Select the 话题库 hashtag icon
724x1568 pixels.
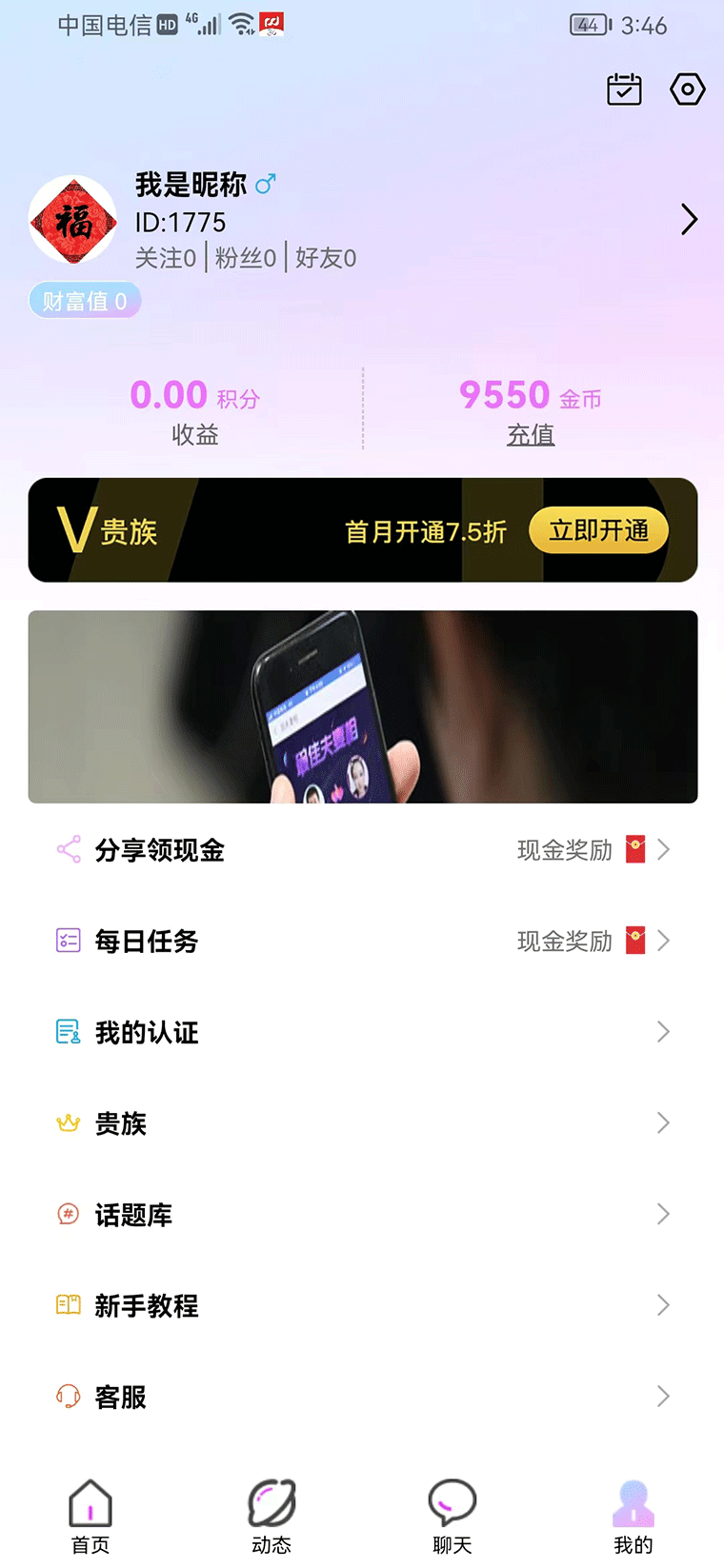coord(66,1214)
